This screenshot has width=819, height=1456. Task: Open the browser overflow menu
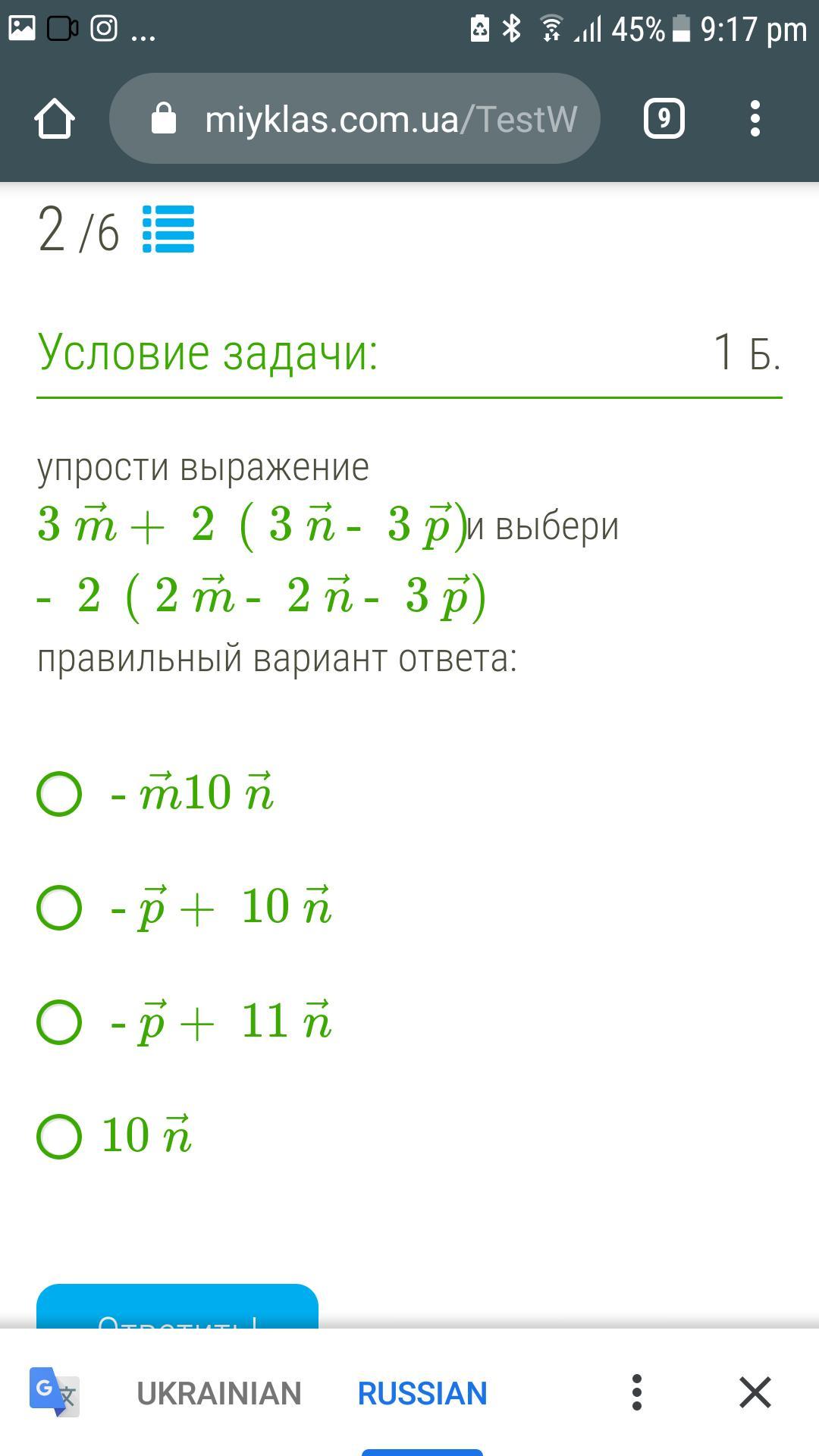point(755,118)
